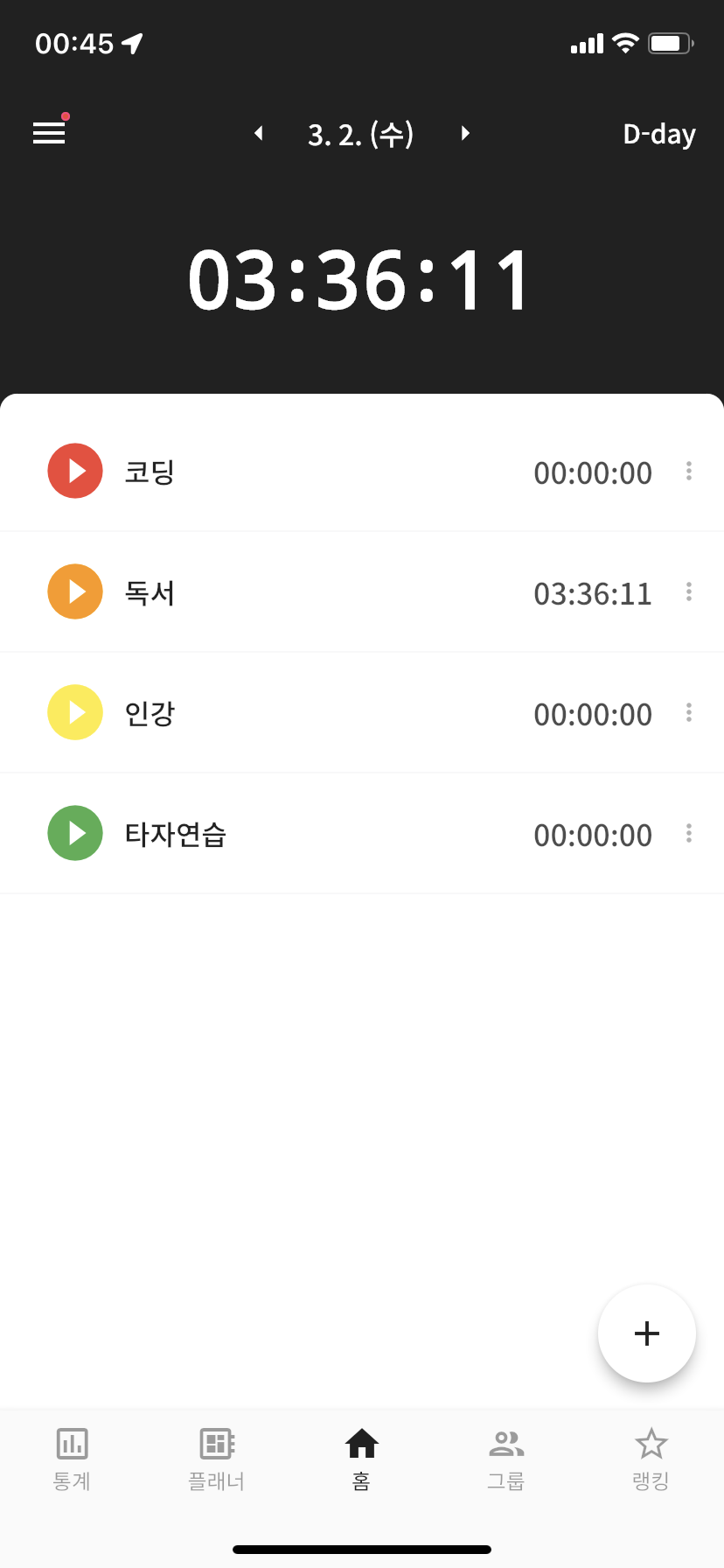Open more options for 독서
The image size is (724, 1568).
coord(689,592)
